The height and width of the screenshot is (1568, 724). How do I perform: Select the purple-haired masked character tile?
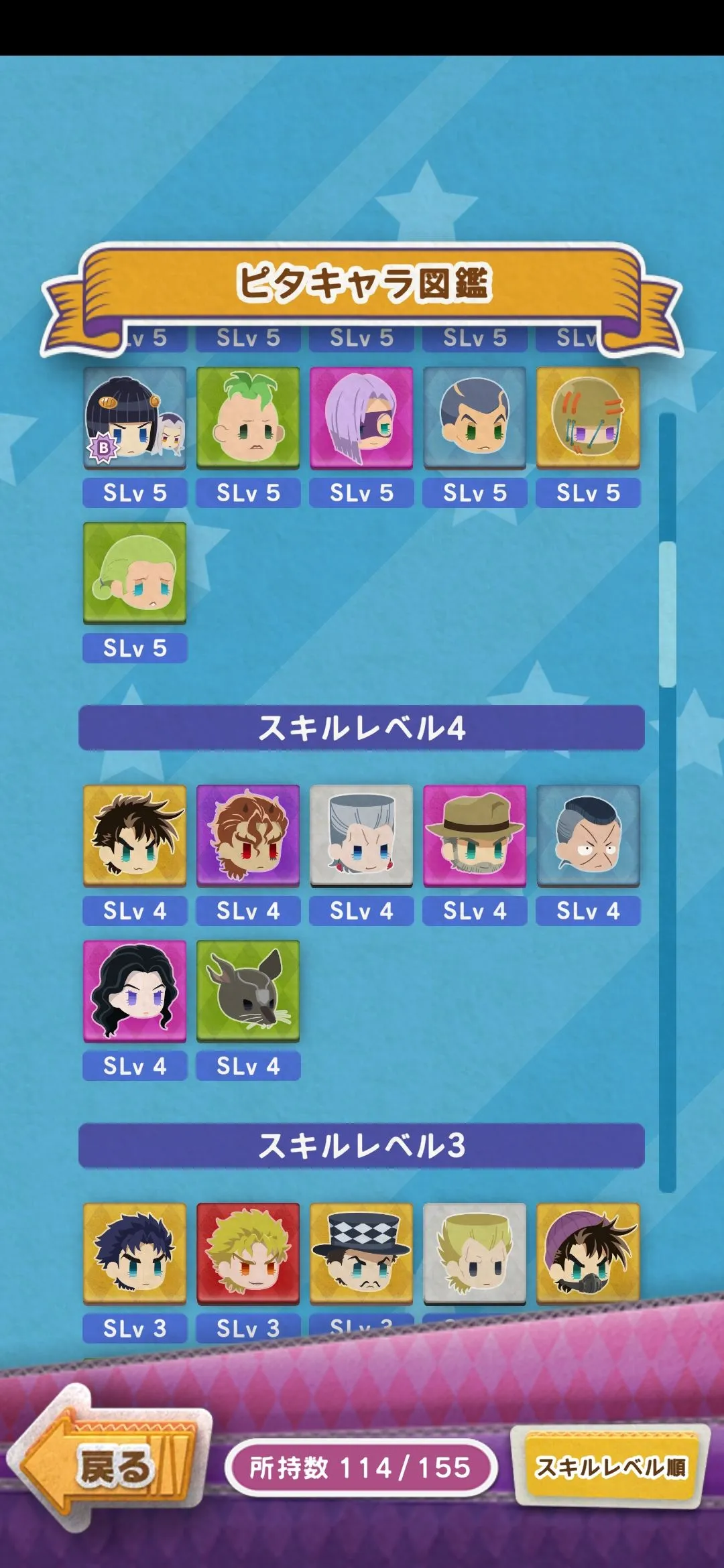coord(361,418)
